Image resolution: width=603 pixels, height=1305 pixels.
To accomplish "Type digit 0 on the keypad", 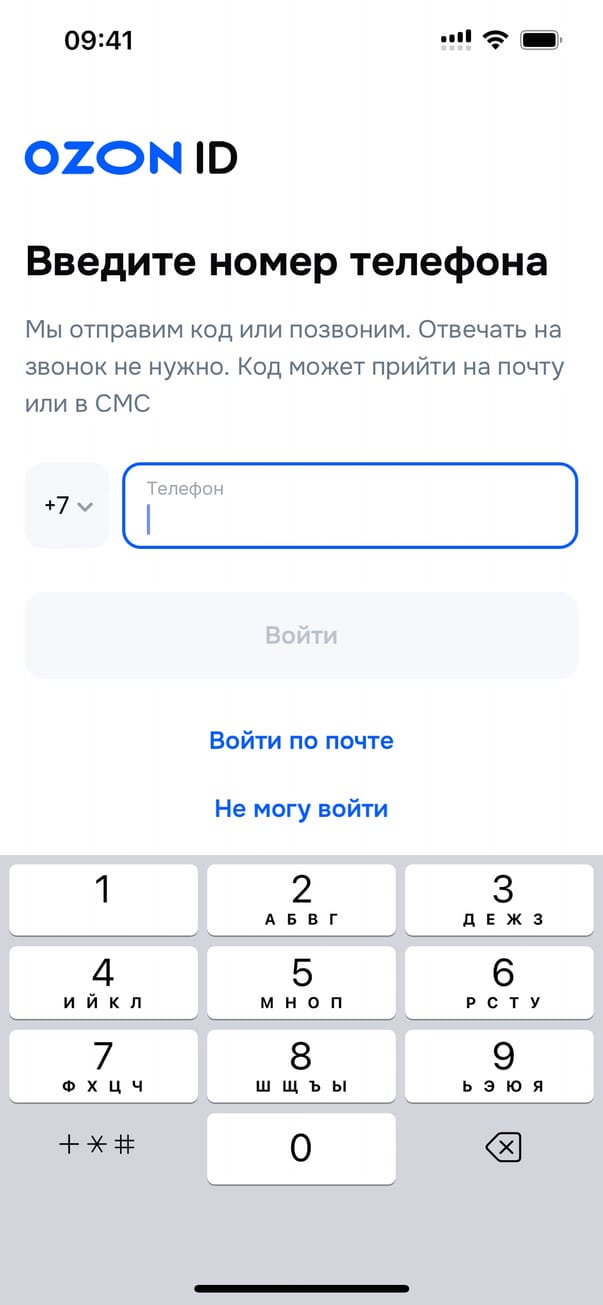I will pos(301,1149).
